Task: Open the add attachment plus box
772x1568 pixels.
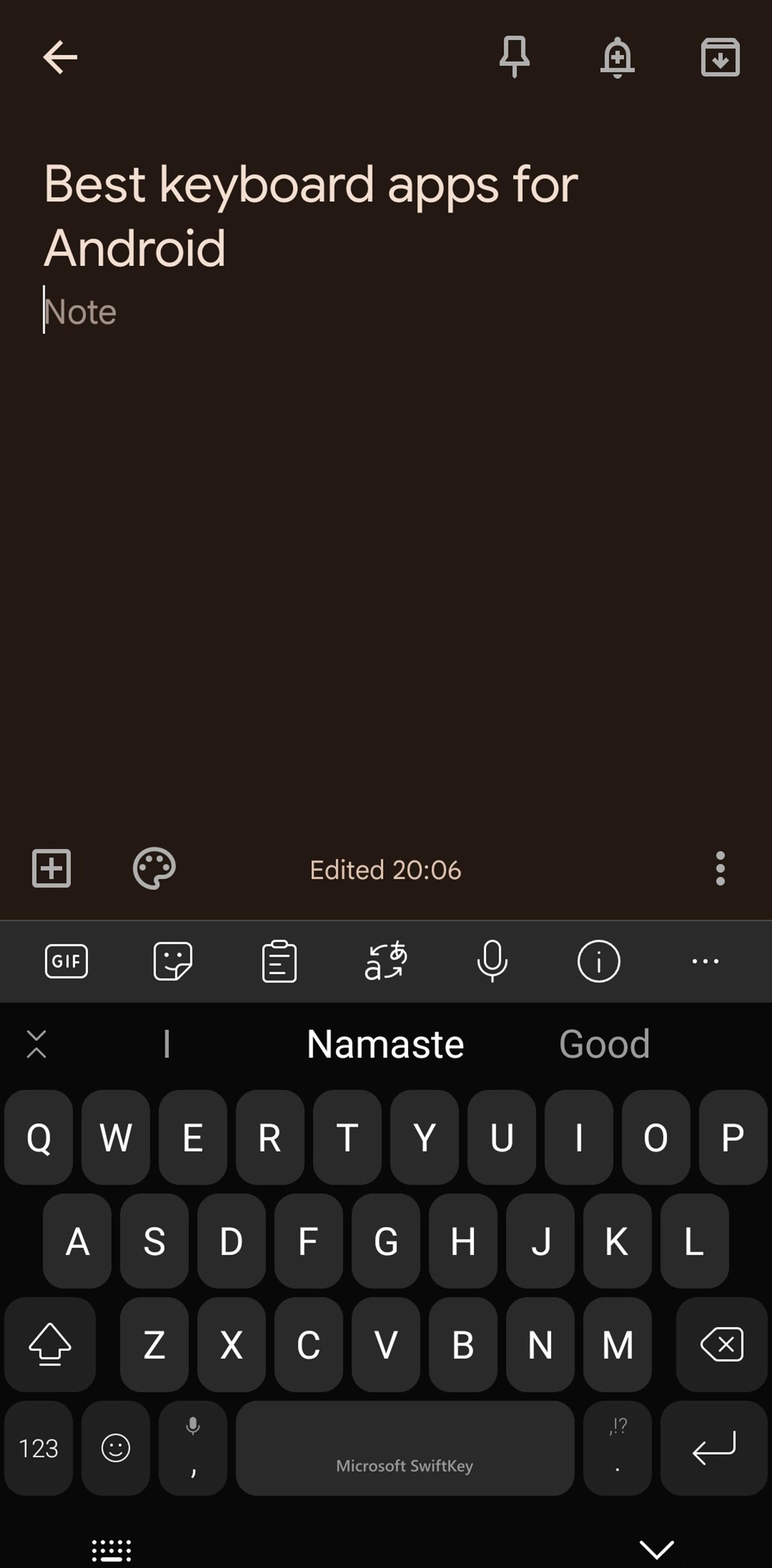Action: click(51, 868)
